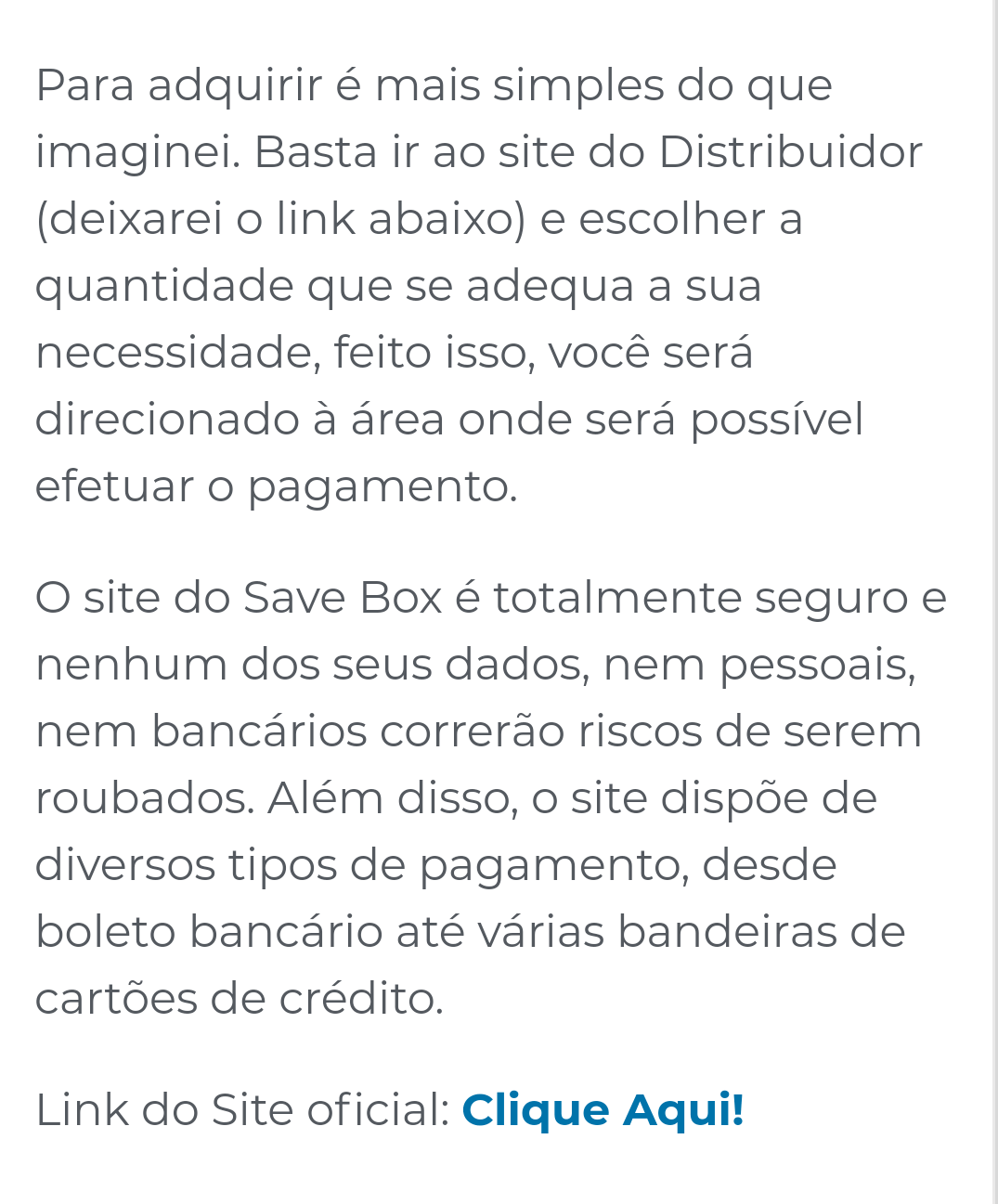Viewport: 998px width, 1204px height.
Task: Open the 'Clique Aqui!' official site link
Action: point(603,1110)
